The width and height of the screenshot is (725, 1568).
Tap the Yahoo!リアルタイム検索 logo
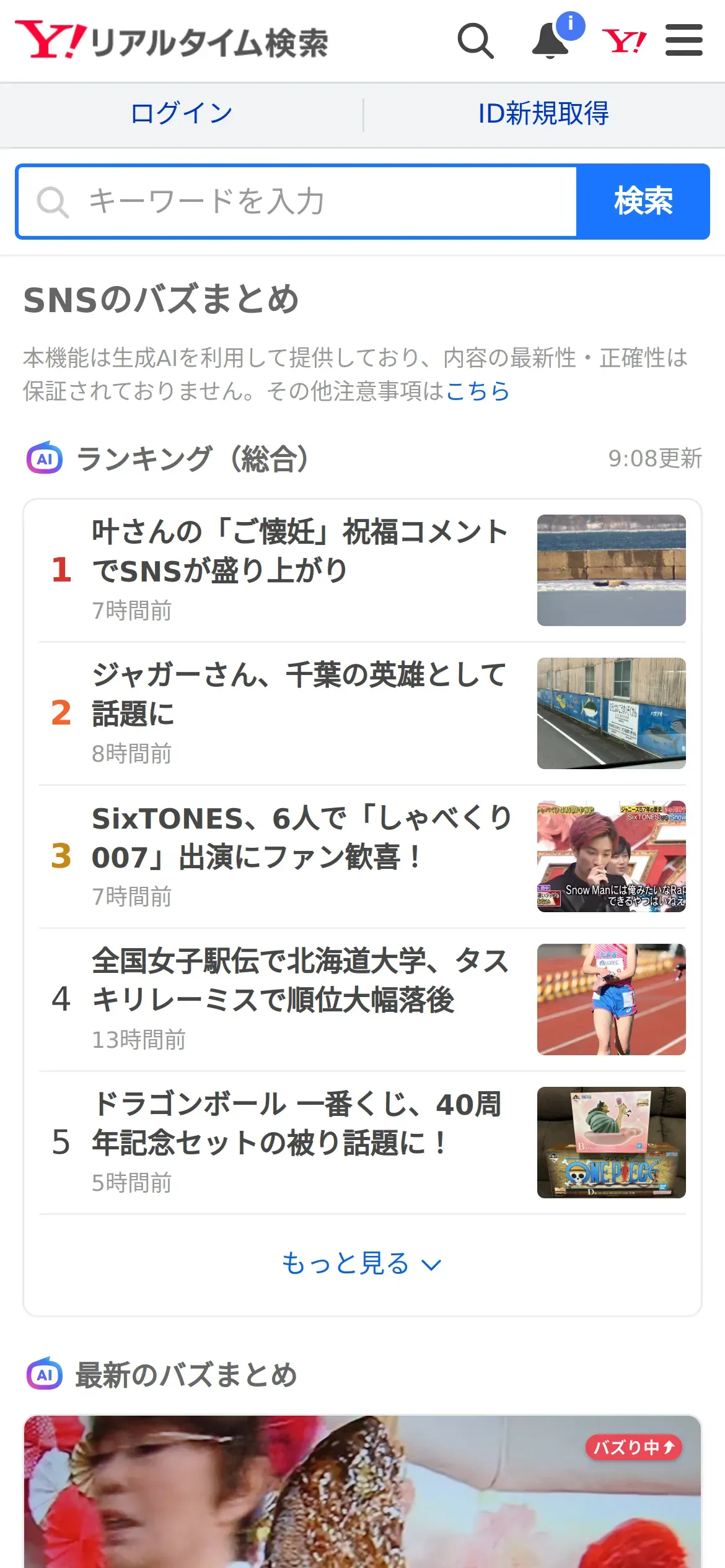click(x=172, y=41)
